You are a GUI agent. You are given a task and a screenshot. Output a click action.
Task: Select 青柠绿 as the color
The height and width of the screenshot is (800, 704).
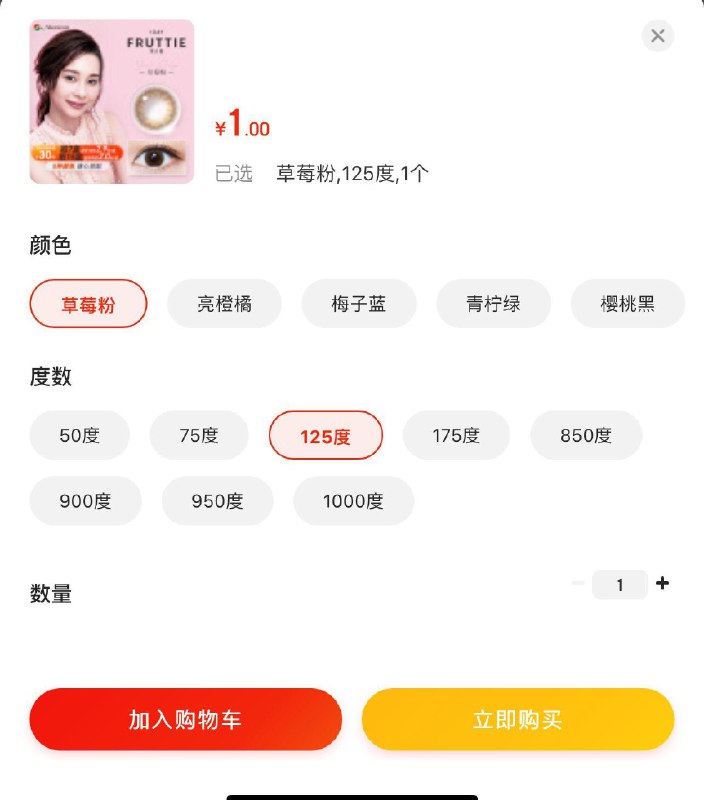493,304
